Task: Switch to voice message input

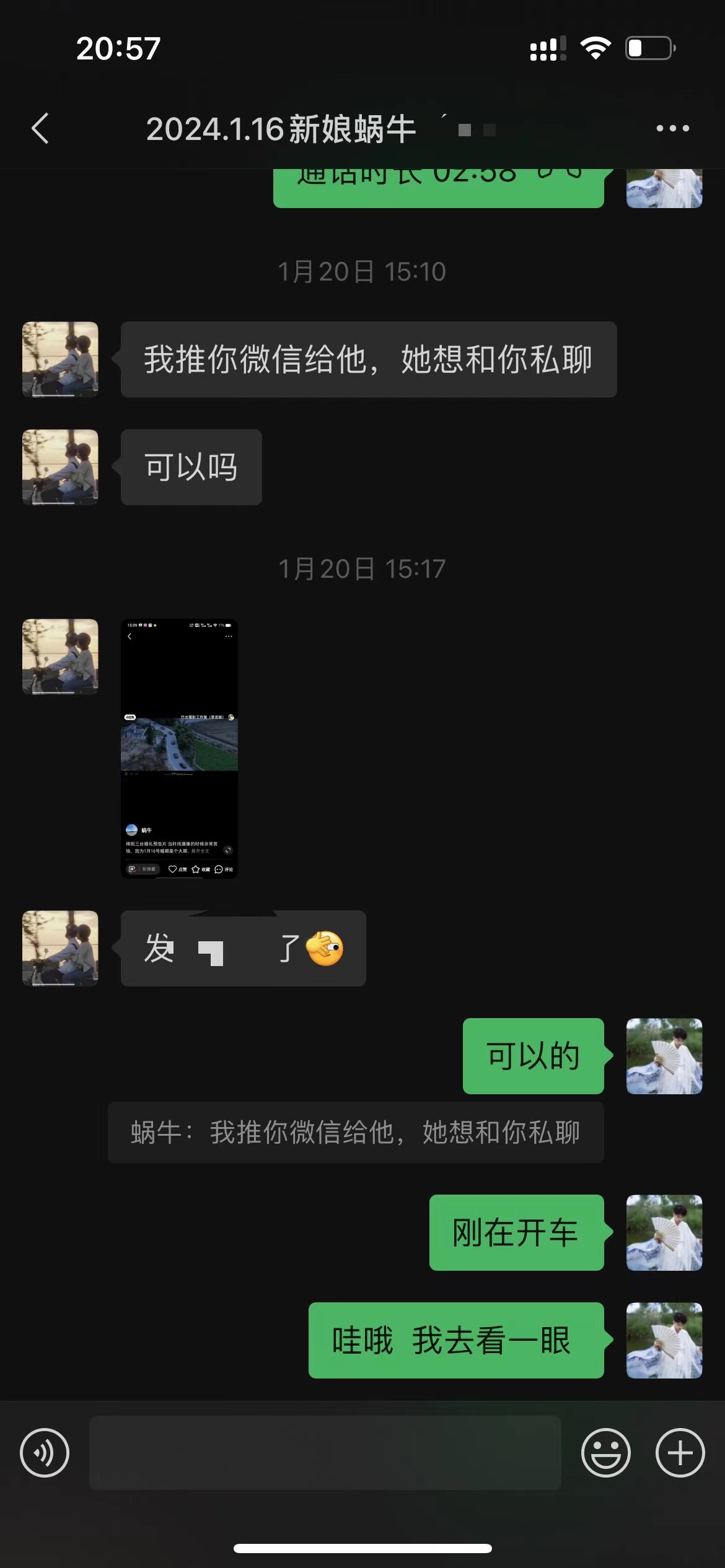Action: tap(45, 1453)
